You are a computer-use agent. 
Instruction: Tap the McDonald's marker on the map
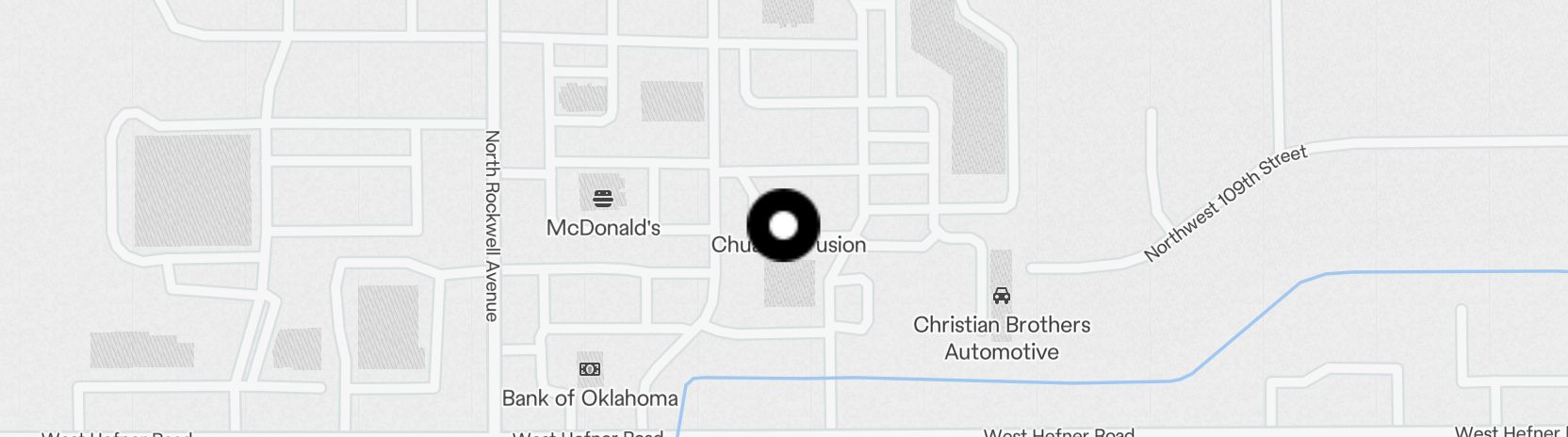[603, 199]
